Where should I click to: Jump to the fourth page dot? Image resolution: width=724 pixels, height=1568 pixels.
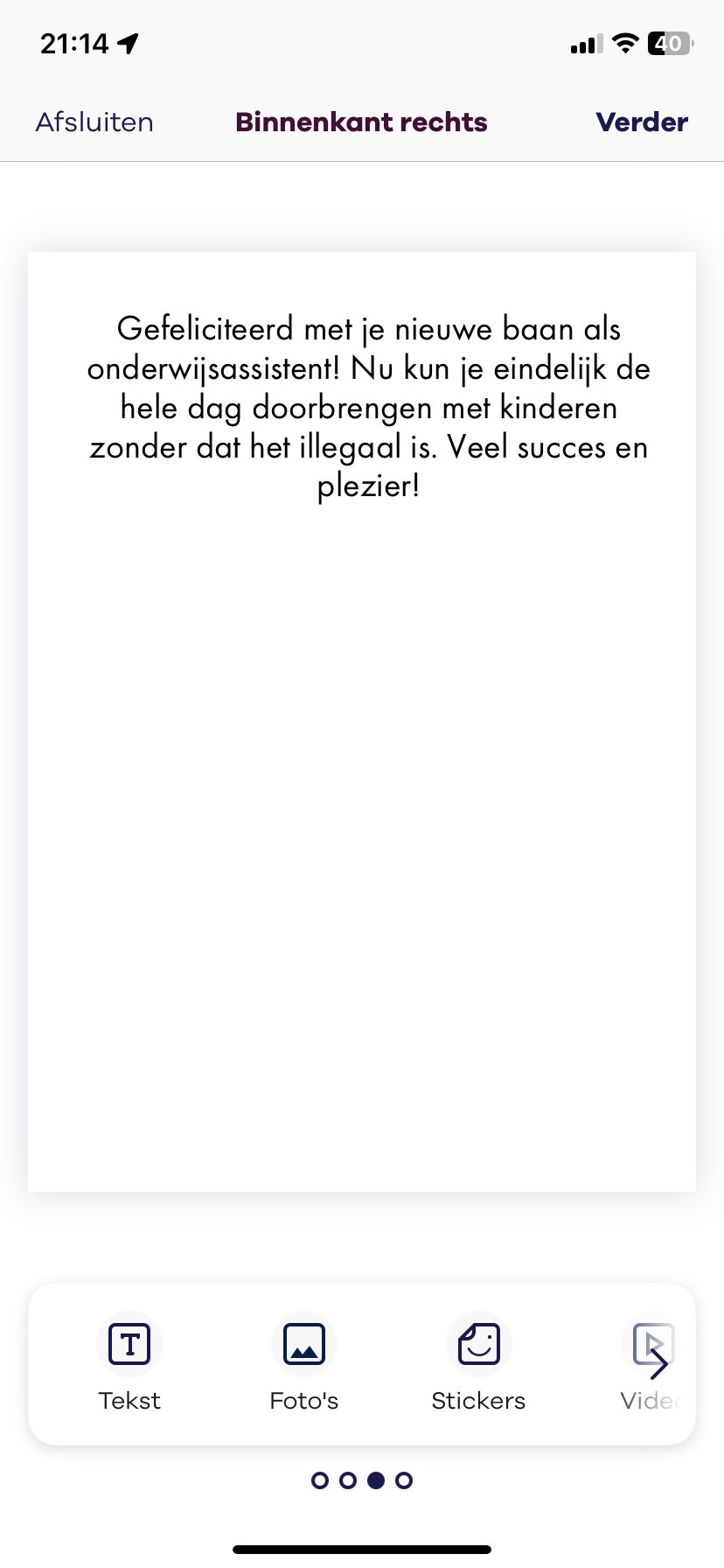(404, 1480)
